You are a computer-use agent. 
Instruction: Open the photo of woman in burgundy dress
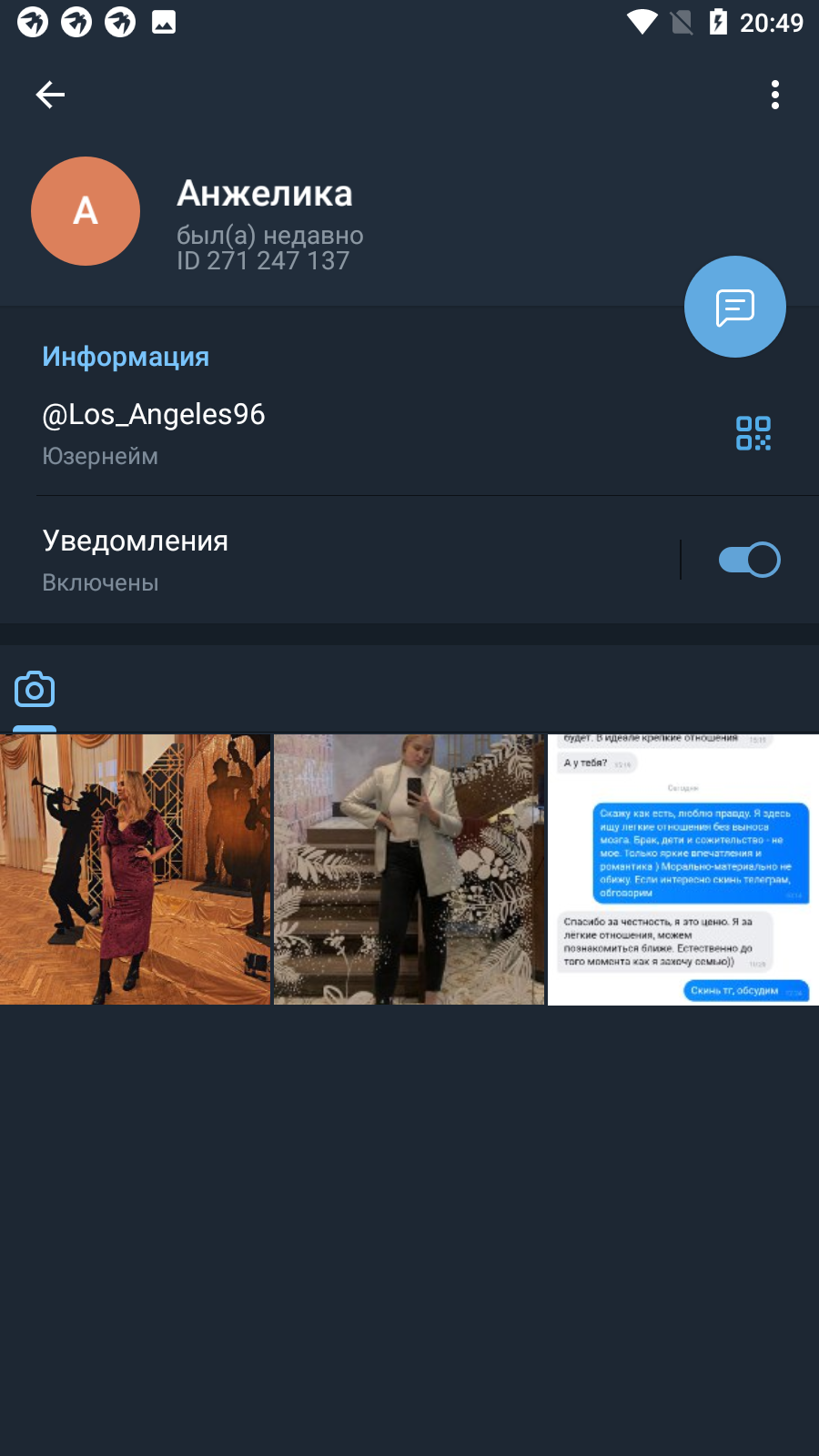point(135,869)
